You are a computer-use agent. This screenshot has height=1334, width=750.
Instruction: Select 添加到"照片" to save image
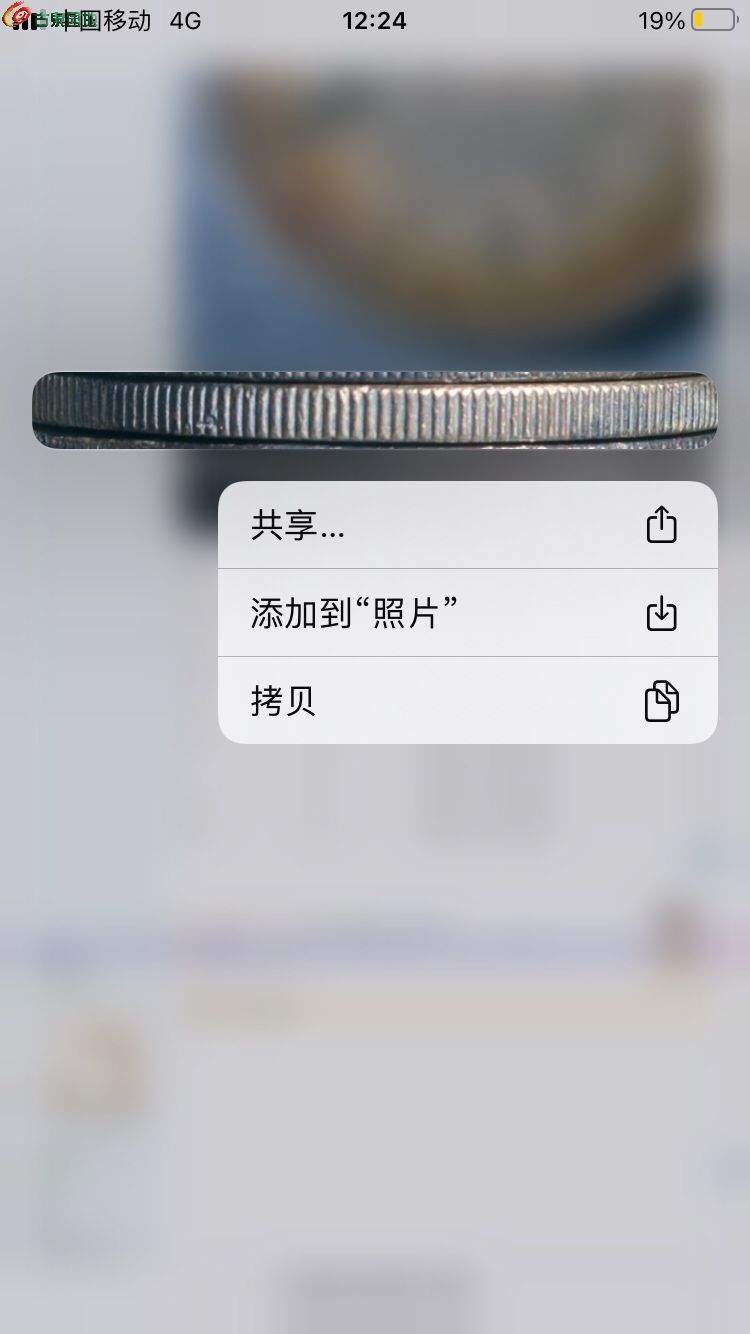click(467, 613)
